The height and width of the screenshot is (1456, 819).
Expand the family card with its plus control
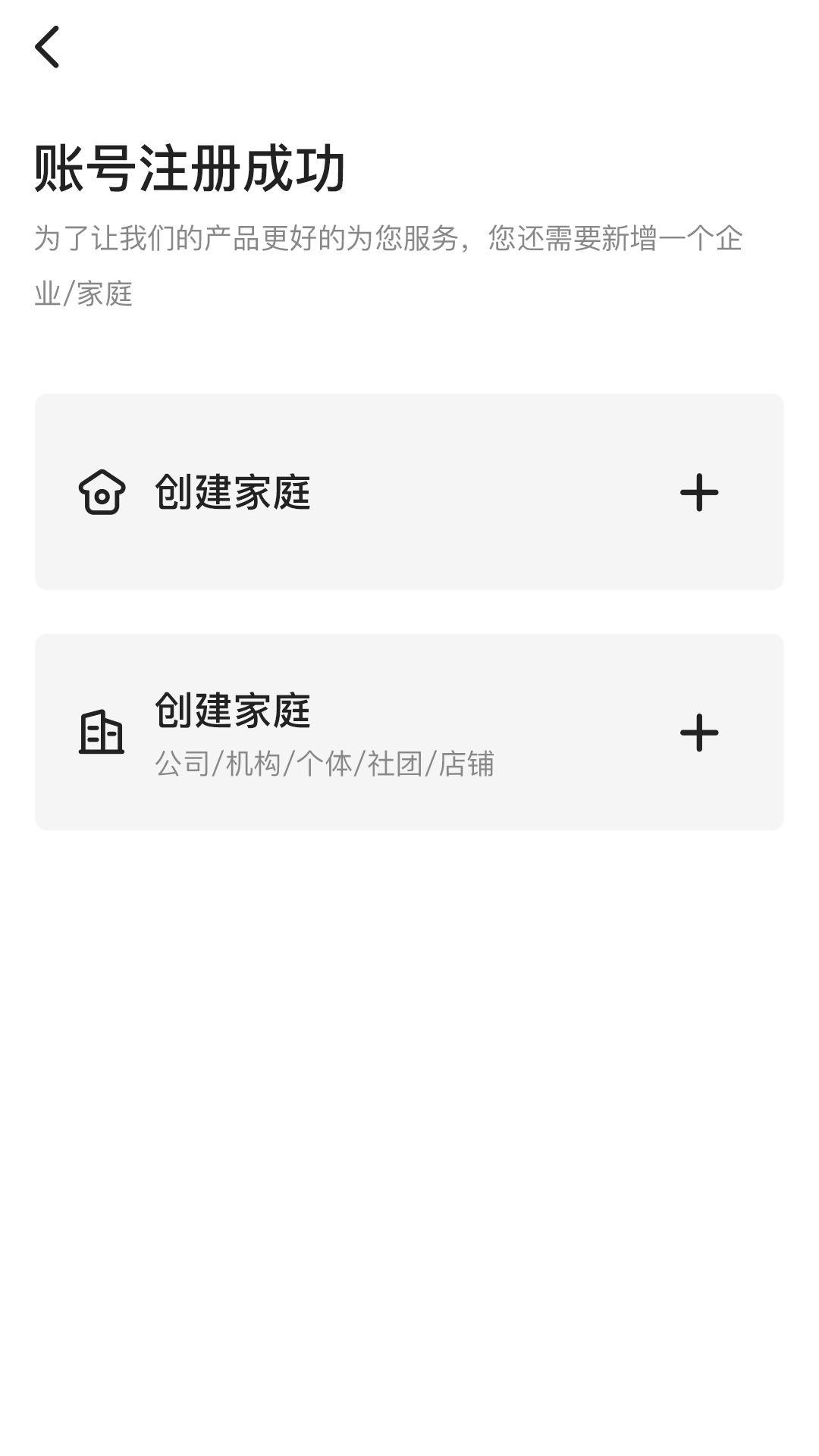tap(699, 492)
